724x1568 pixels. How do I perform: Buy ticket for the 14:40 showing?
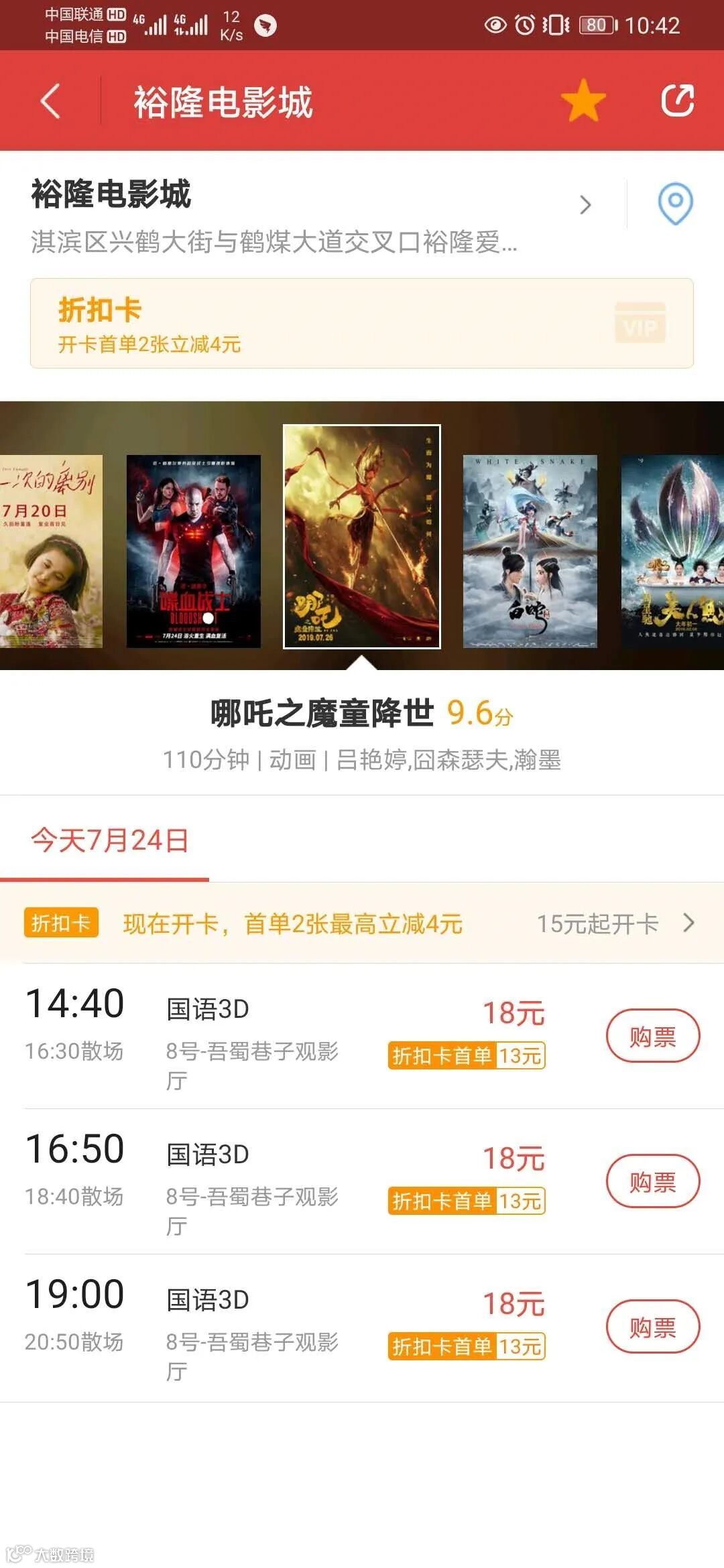coord(652,1036)
